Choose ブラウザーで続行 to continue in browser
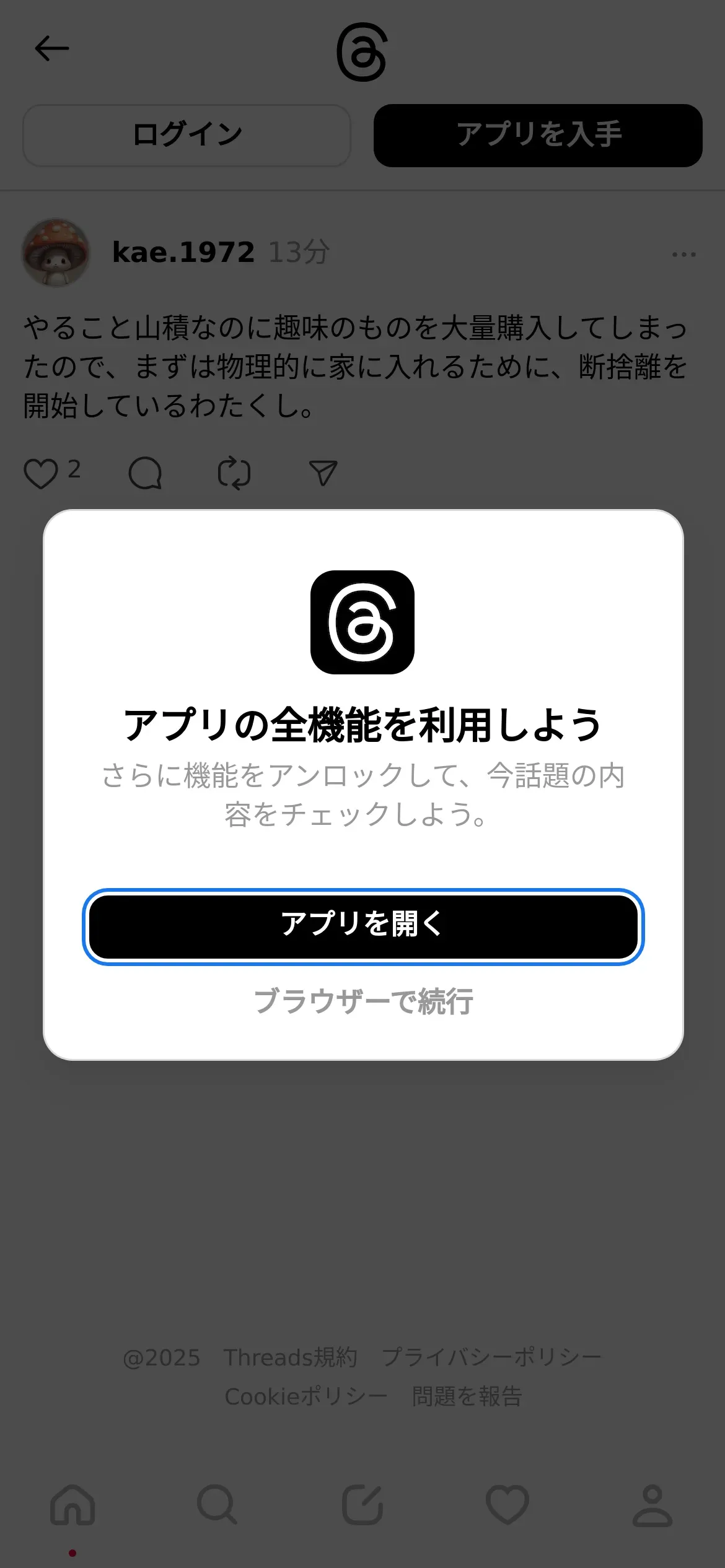The image size is (725, 1568). tap(363, 1001)
